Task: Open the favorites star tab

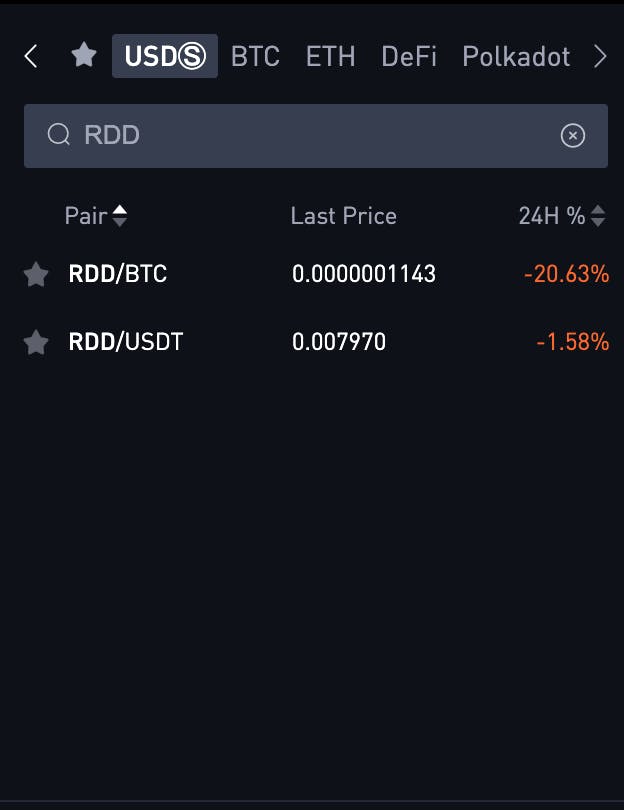Action: [84, 56]
